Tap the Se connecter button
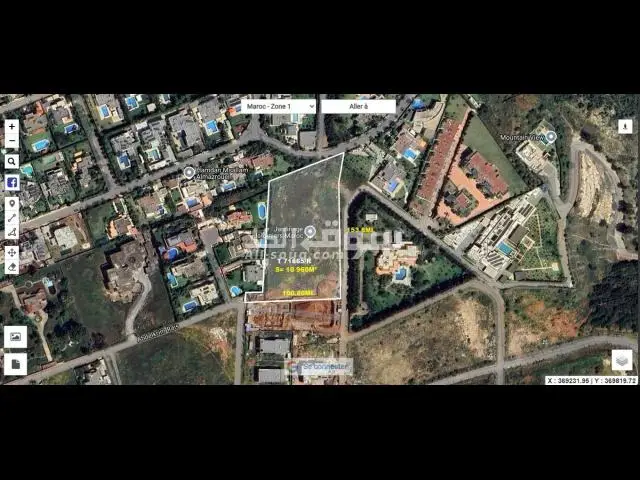This screenshot has width=640, height=480. 323,367
